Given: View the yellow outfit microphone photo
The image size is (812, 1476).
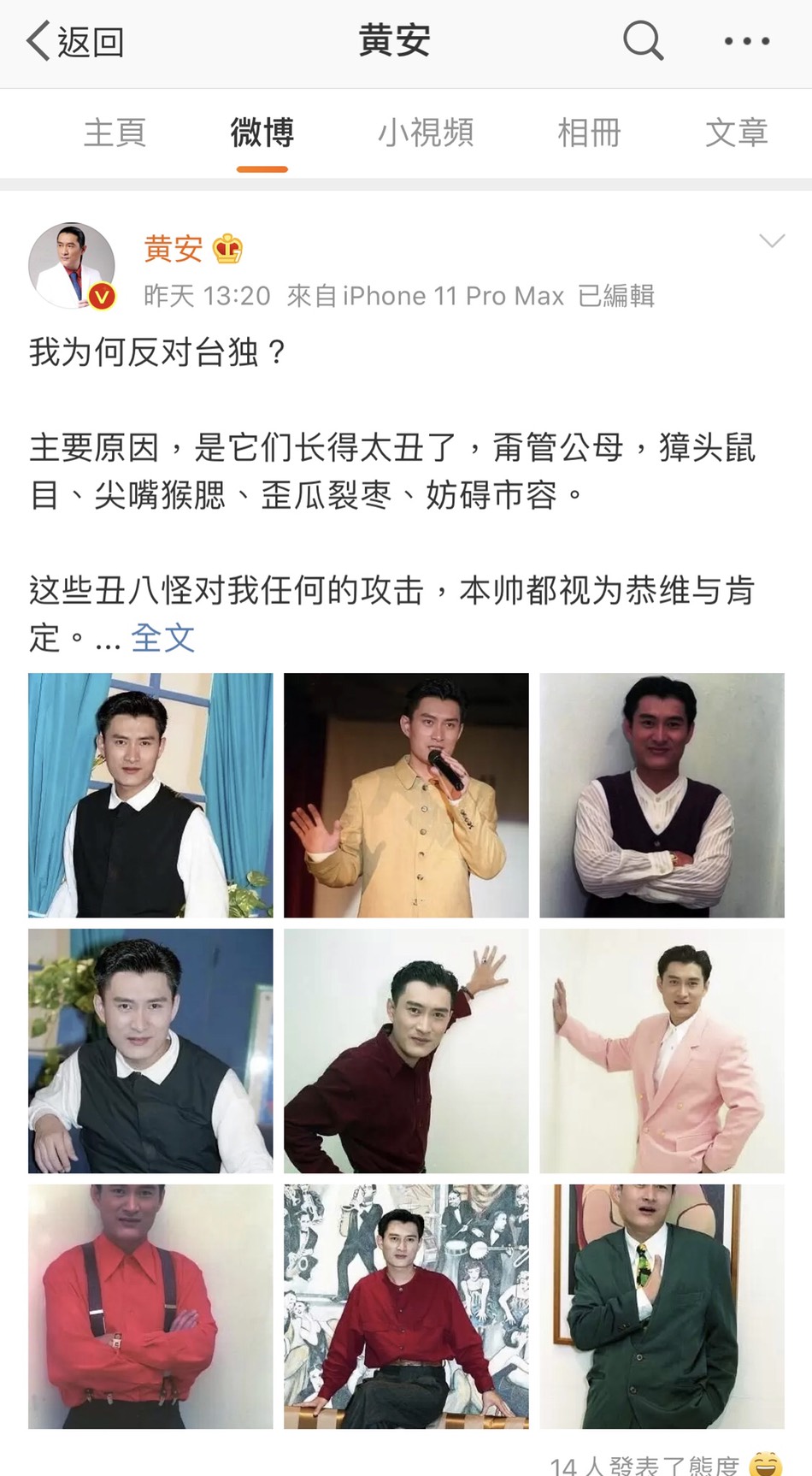Looking at the screenshot, I should pos(406,795).
